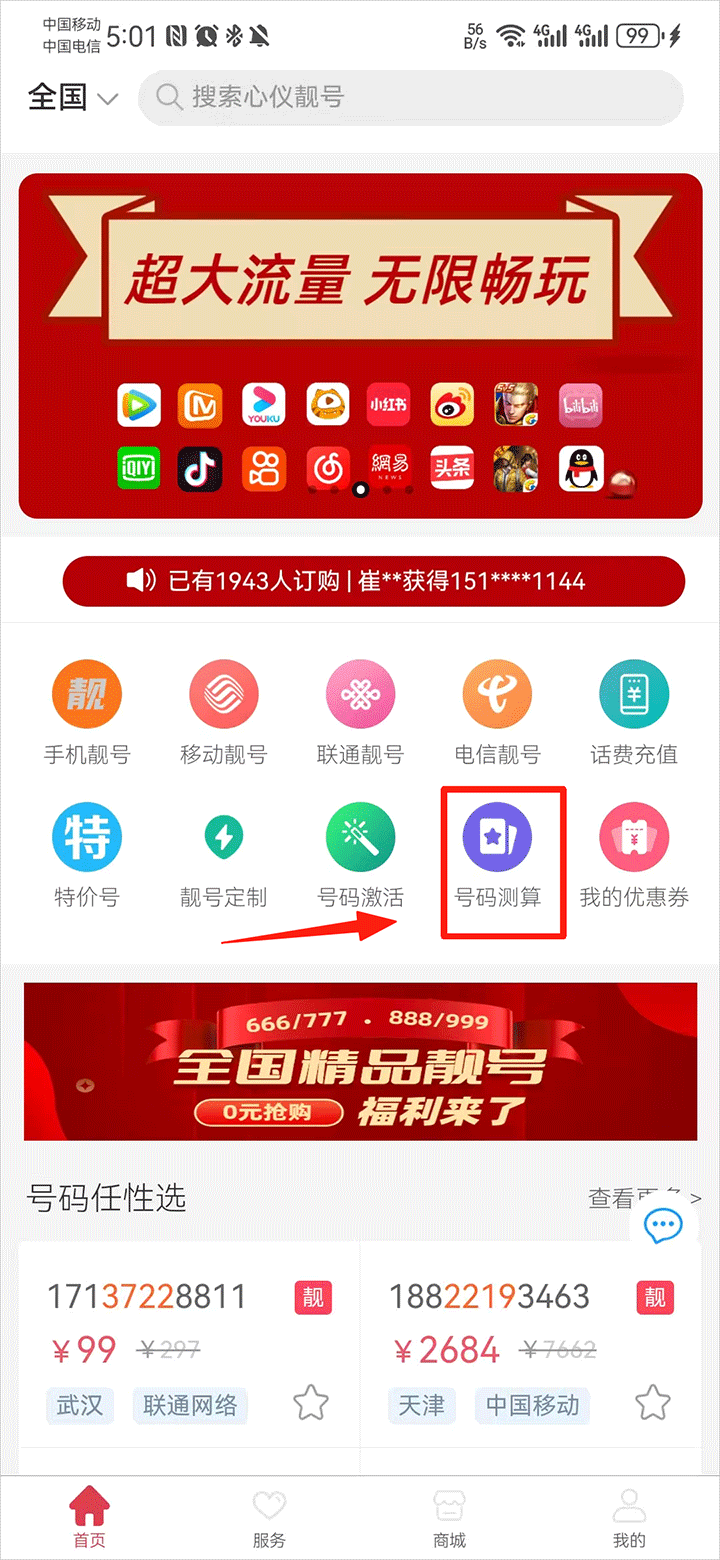The height and width of the screenshot is (1560, 720).
Task: Favorite number 18822193463 with the star
Action: (x=653, y=1402)
